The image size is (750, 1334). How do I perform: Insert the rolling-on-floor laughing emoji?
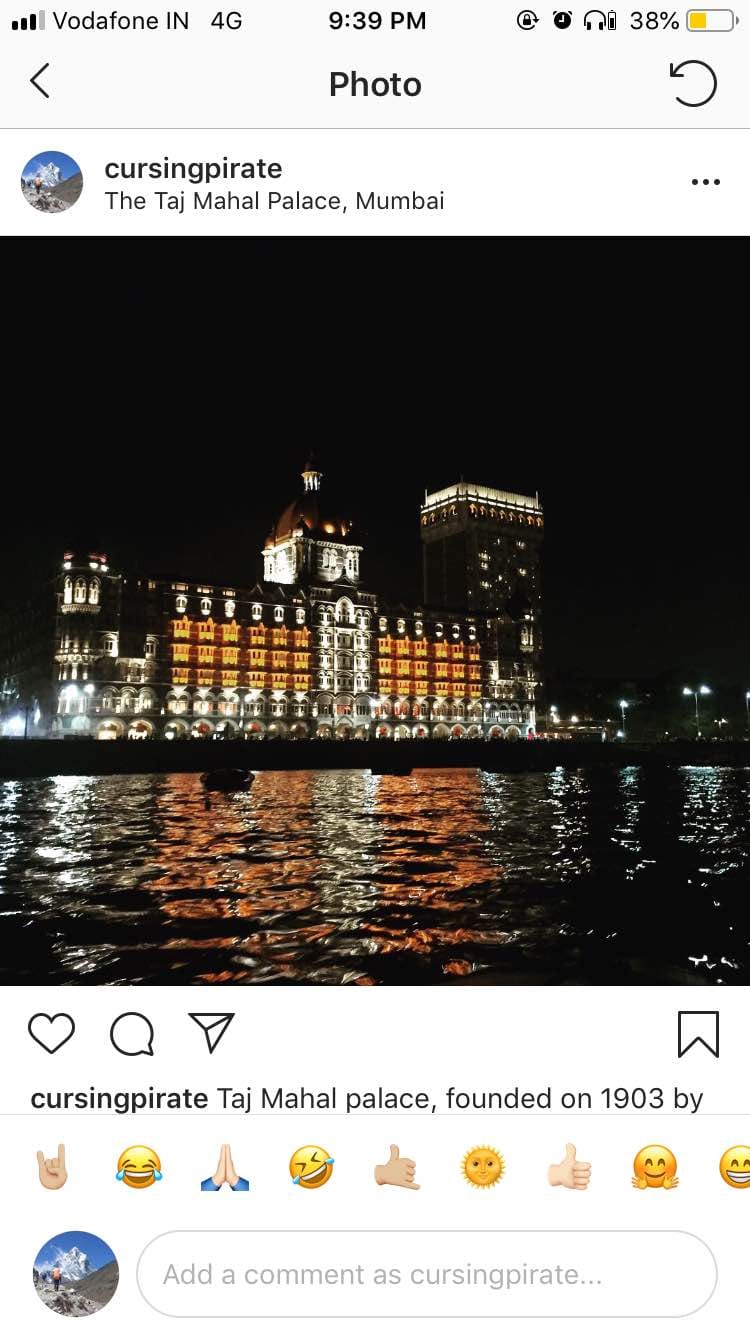click(311, 1167)
